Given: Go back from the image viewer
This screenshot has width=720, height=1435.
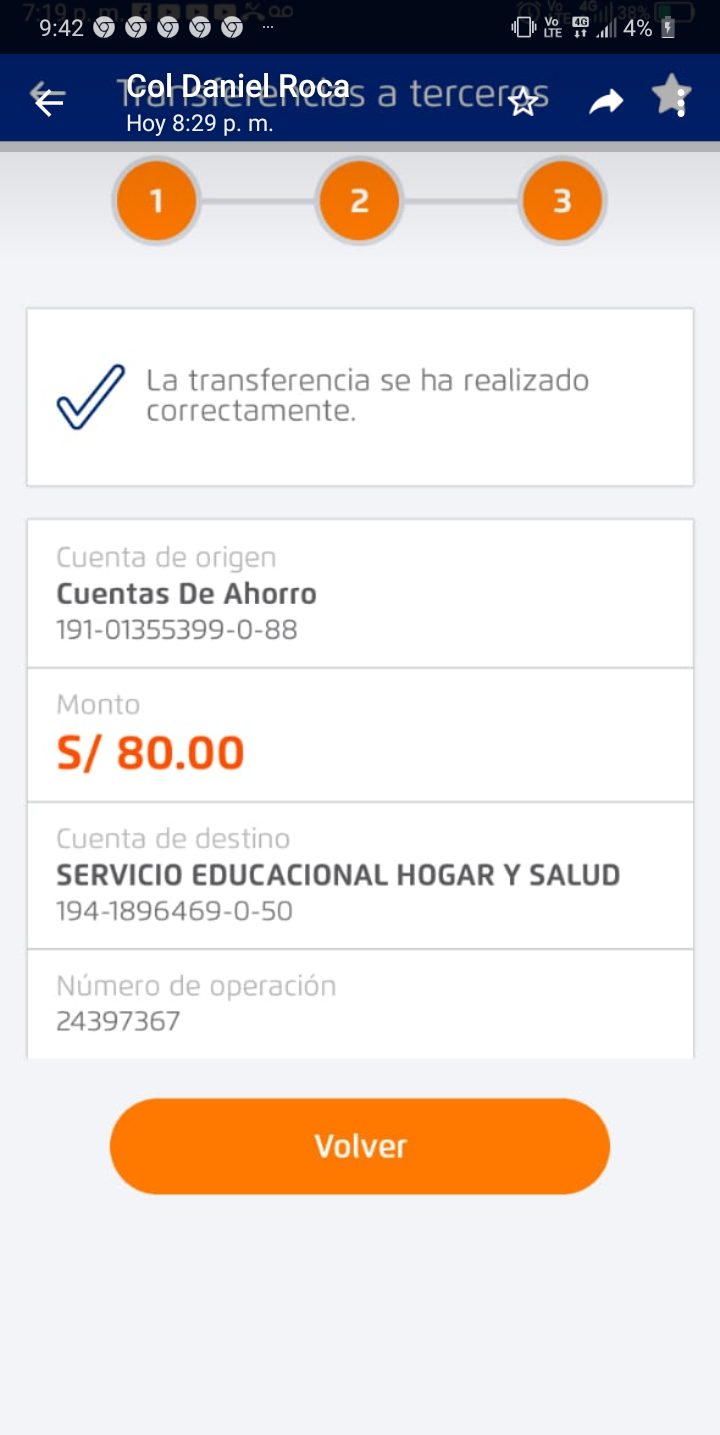Looking at the screenshot, I should [x=49, y=100].
